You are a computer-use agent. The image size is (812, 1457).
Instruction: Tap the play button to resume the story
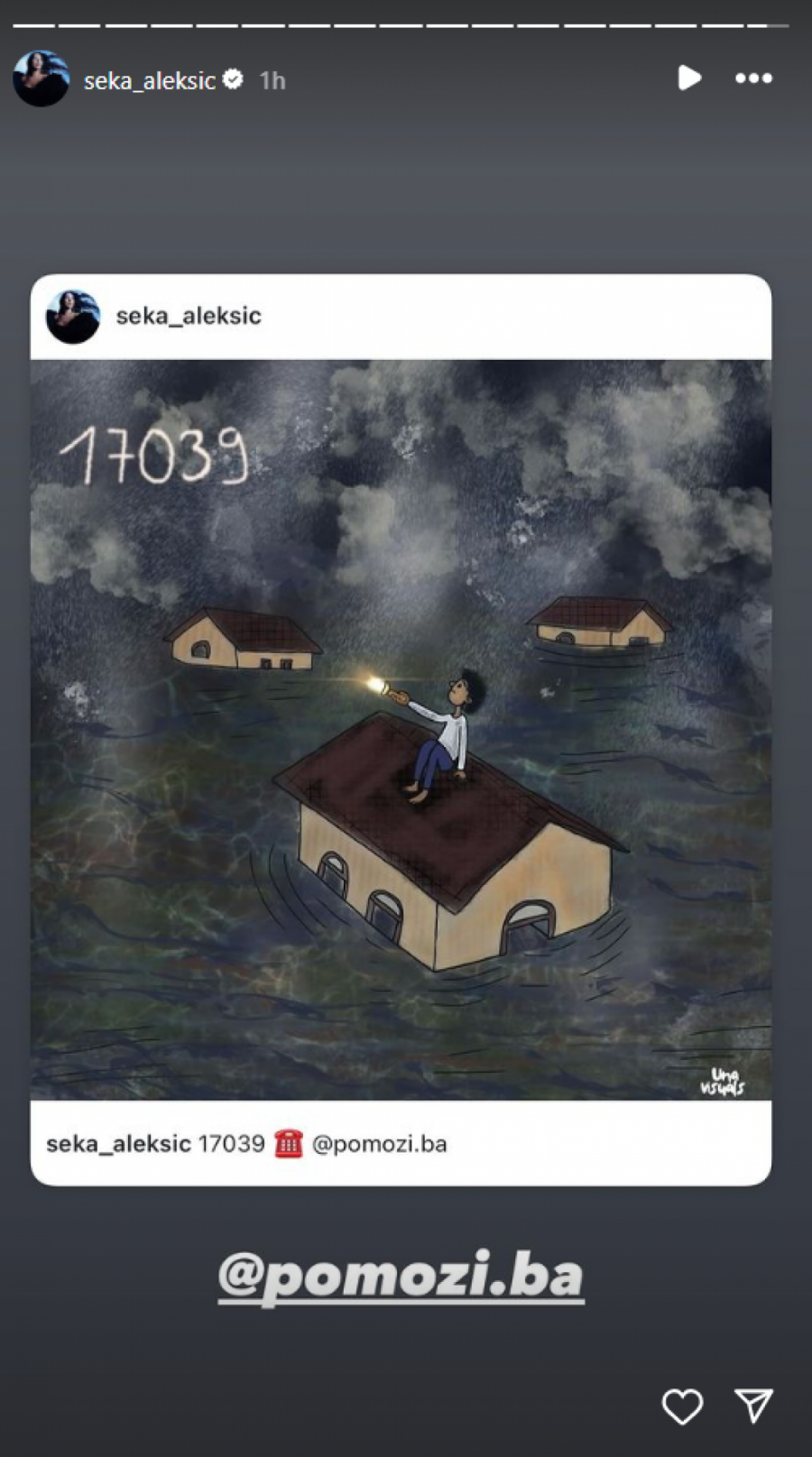(689, 78)
